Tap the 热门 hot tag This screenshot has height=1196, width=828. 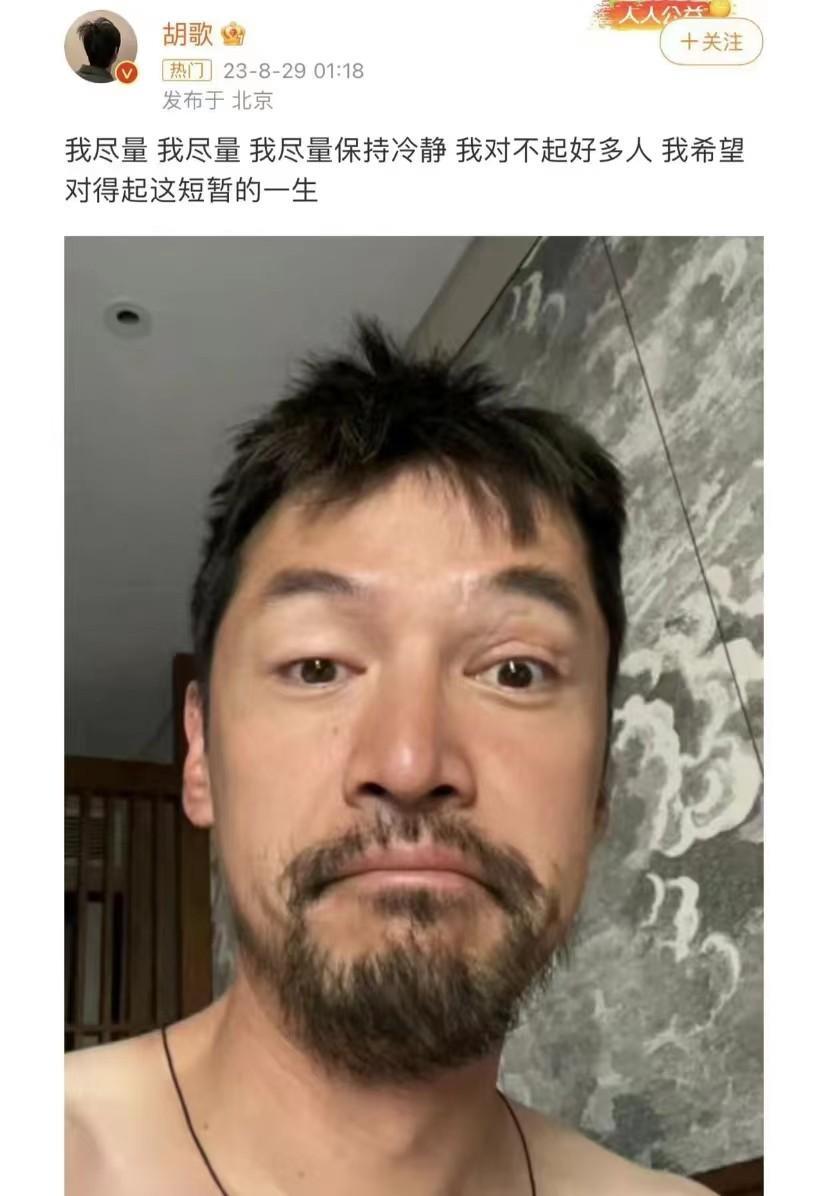pyautogui.click(x=187, y=71)
